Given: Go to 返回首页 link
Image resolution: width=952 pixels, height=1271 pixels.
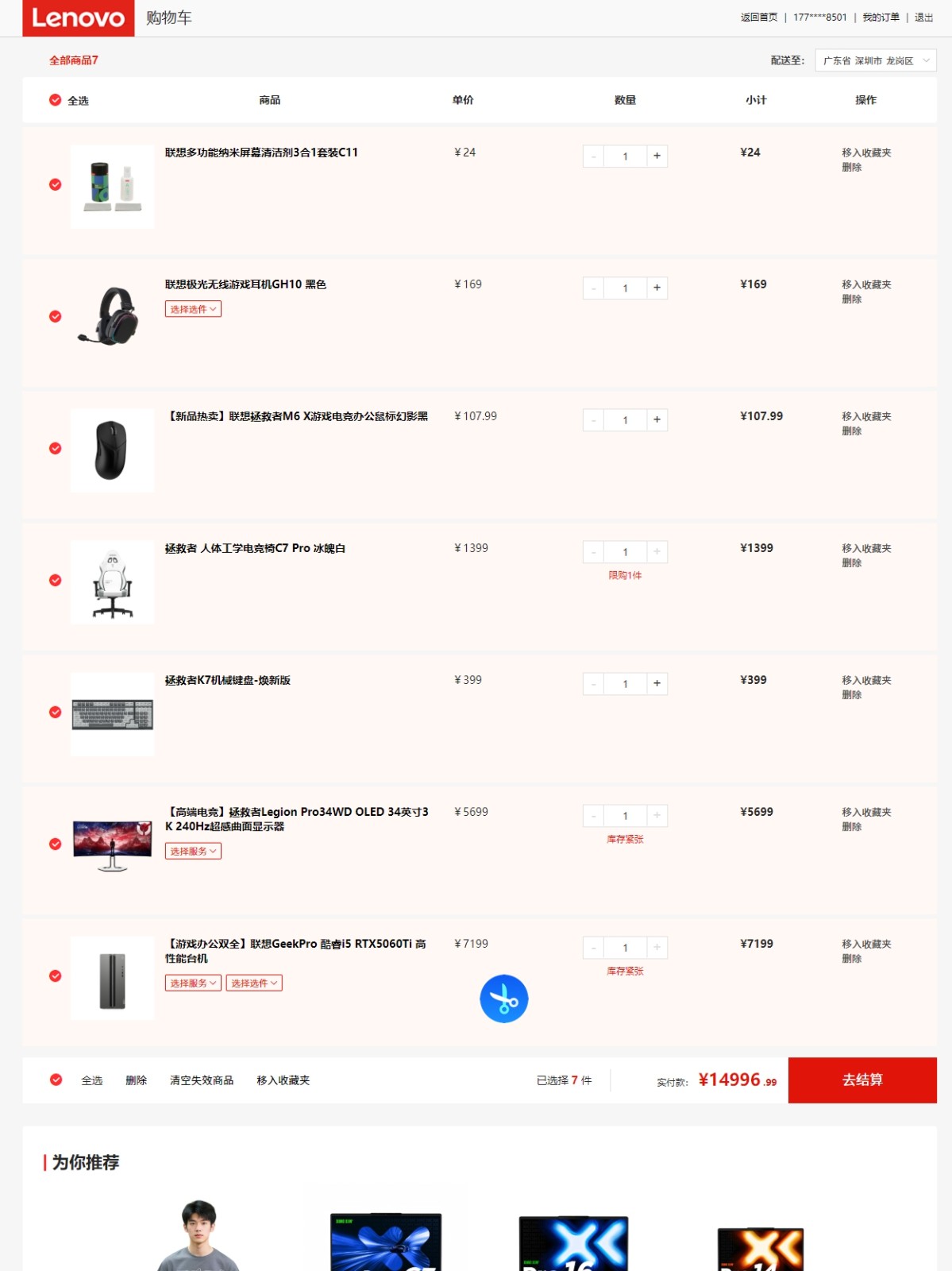Looking at the screenshot, I should [758, 17].
